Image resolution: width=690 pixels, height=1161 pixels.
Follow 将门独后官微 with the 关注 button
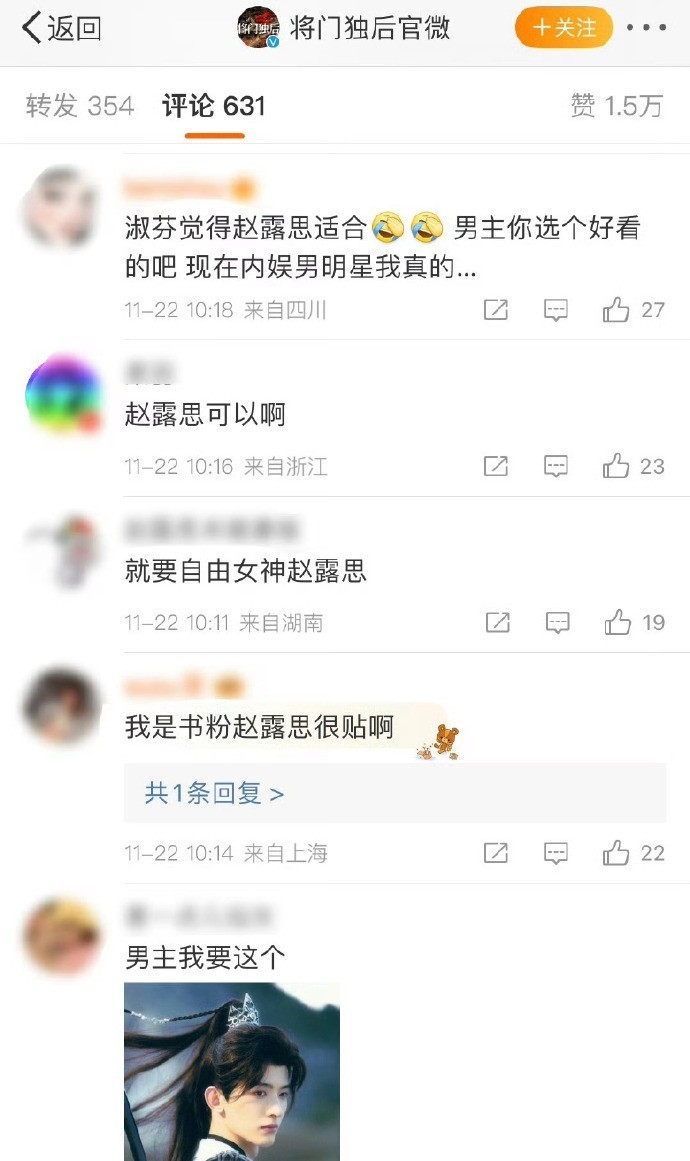click(x=563, y=28)
